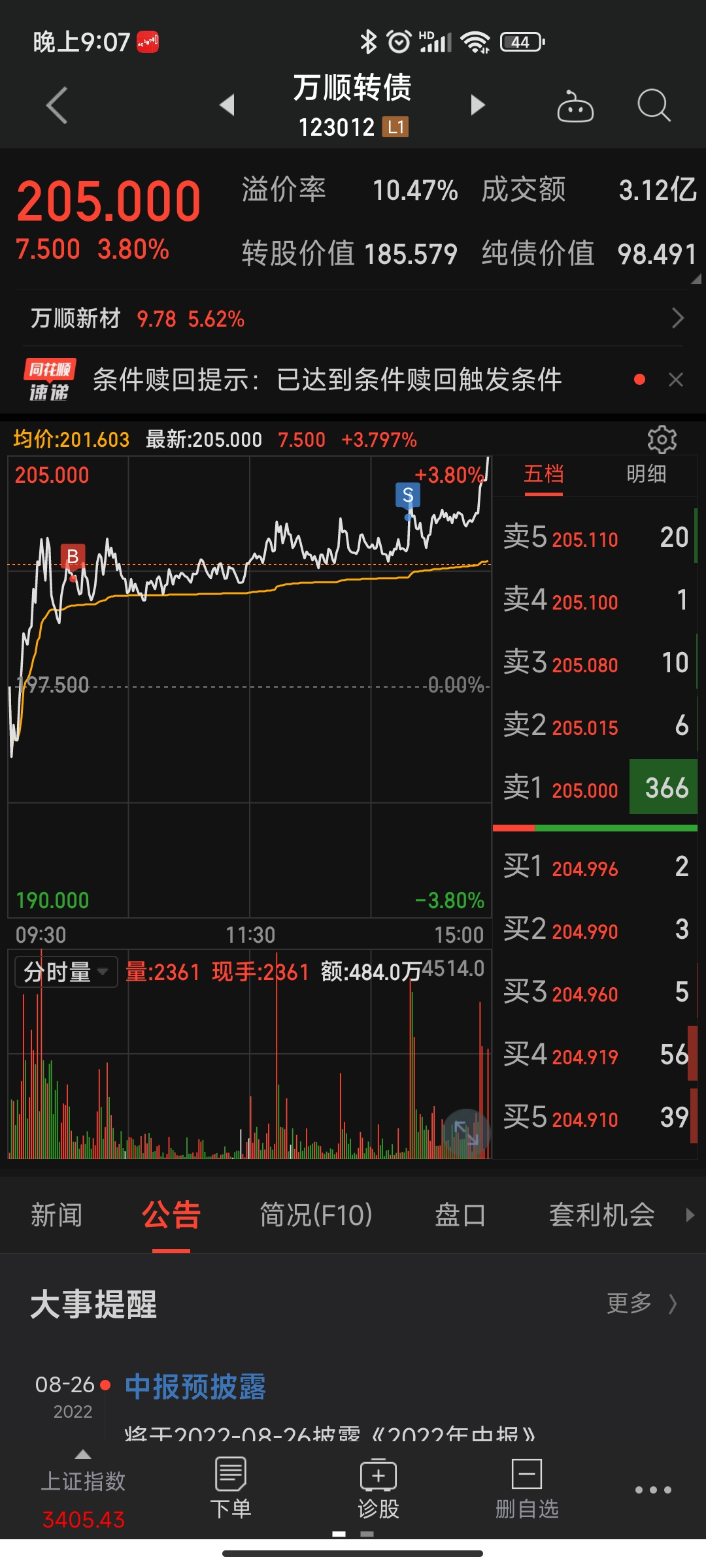Open the 简况(F10) tab
This screenshot has height=1568, width=706.
pyautogui.click(x=316, y=1215)
